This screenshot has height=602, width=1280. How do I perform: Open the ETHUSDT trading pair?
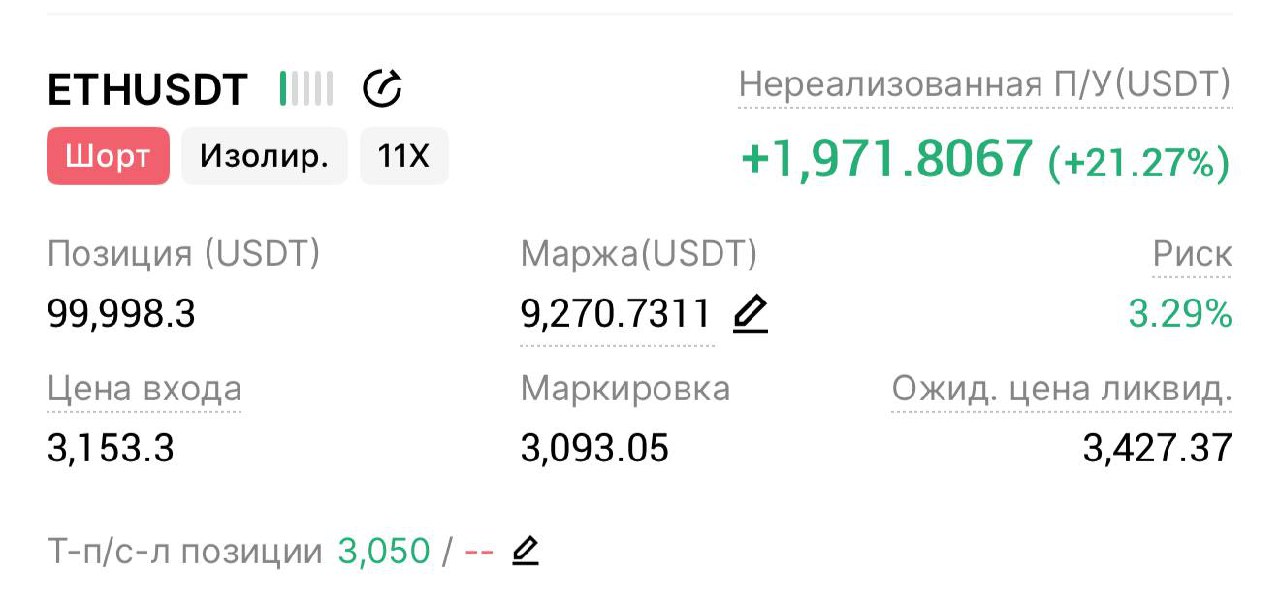coord(147,90)
